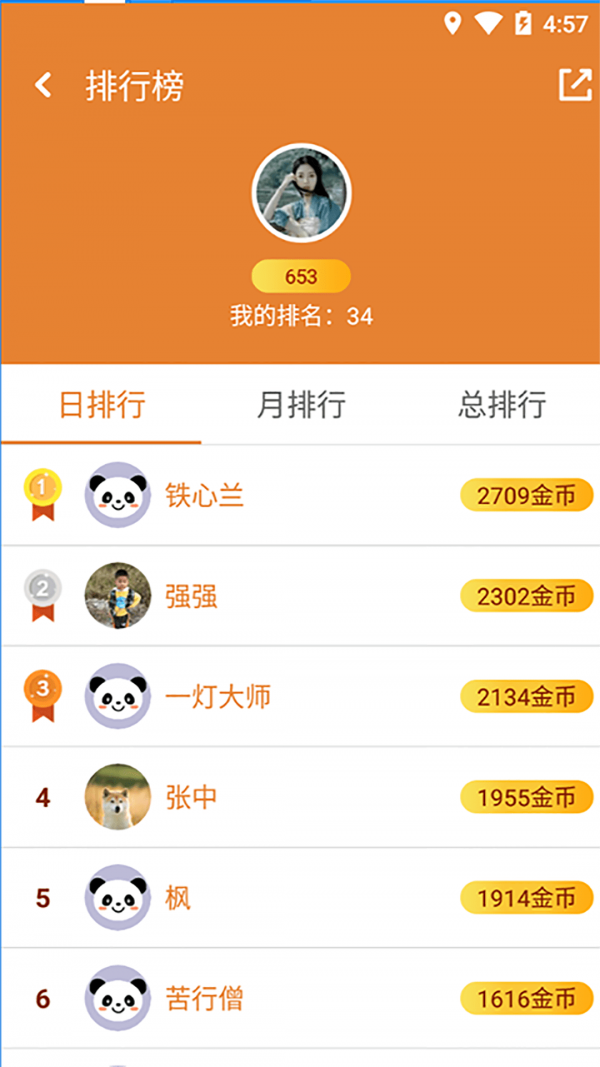Viewport: 600px width, 1067px height.
Task: Go back from the 排行榜 screen
Action: pyautogui.click(x=43, y=86)
